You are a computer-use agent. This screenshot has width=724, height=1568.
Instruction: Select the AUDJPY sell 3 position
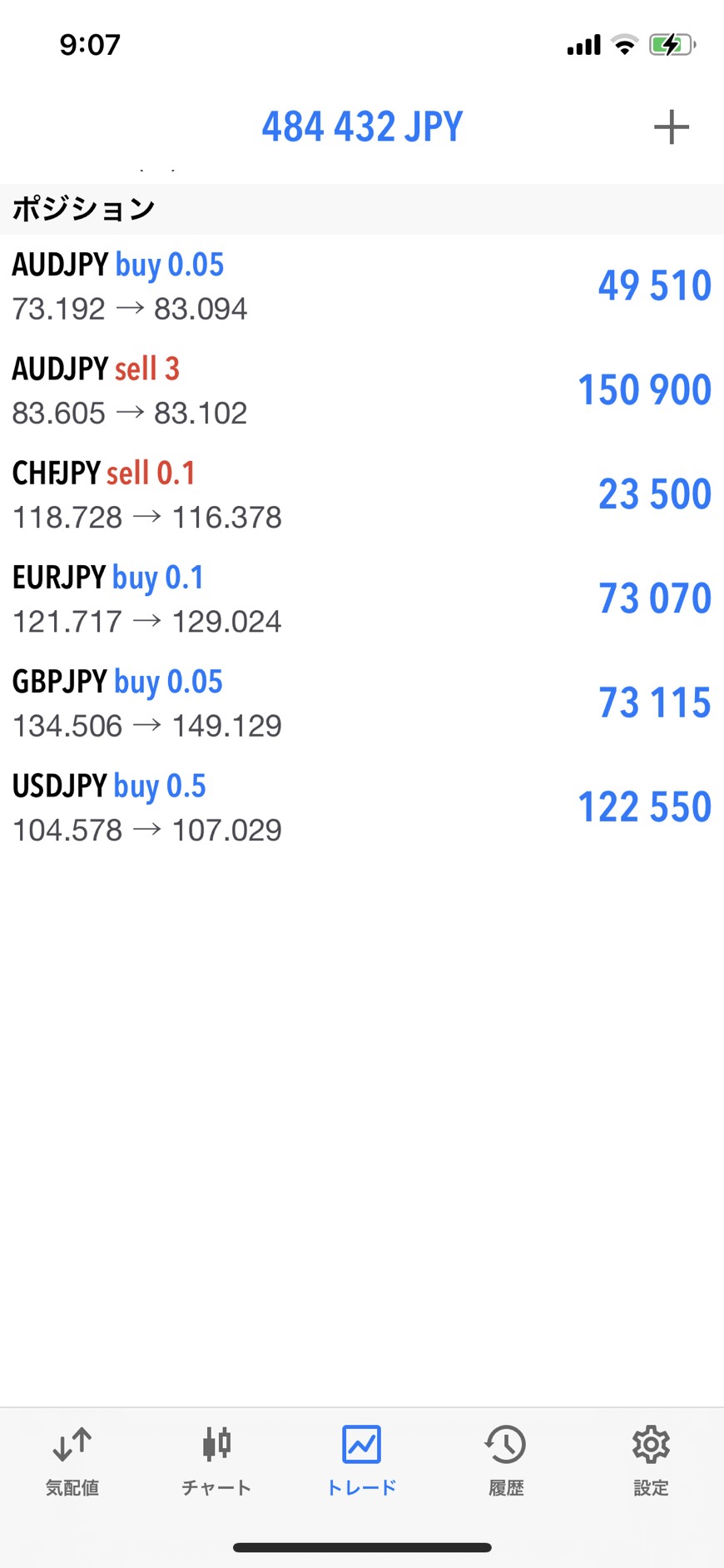click(x=361, y=390)
